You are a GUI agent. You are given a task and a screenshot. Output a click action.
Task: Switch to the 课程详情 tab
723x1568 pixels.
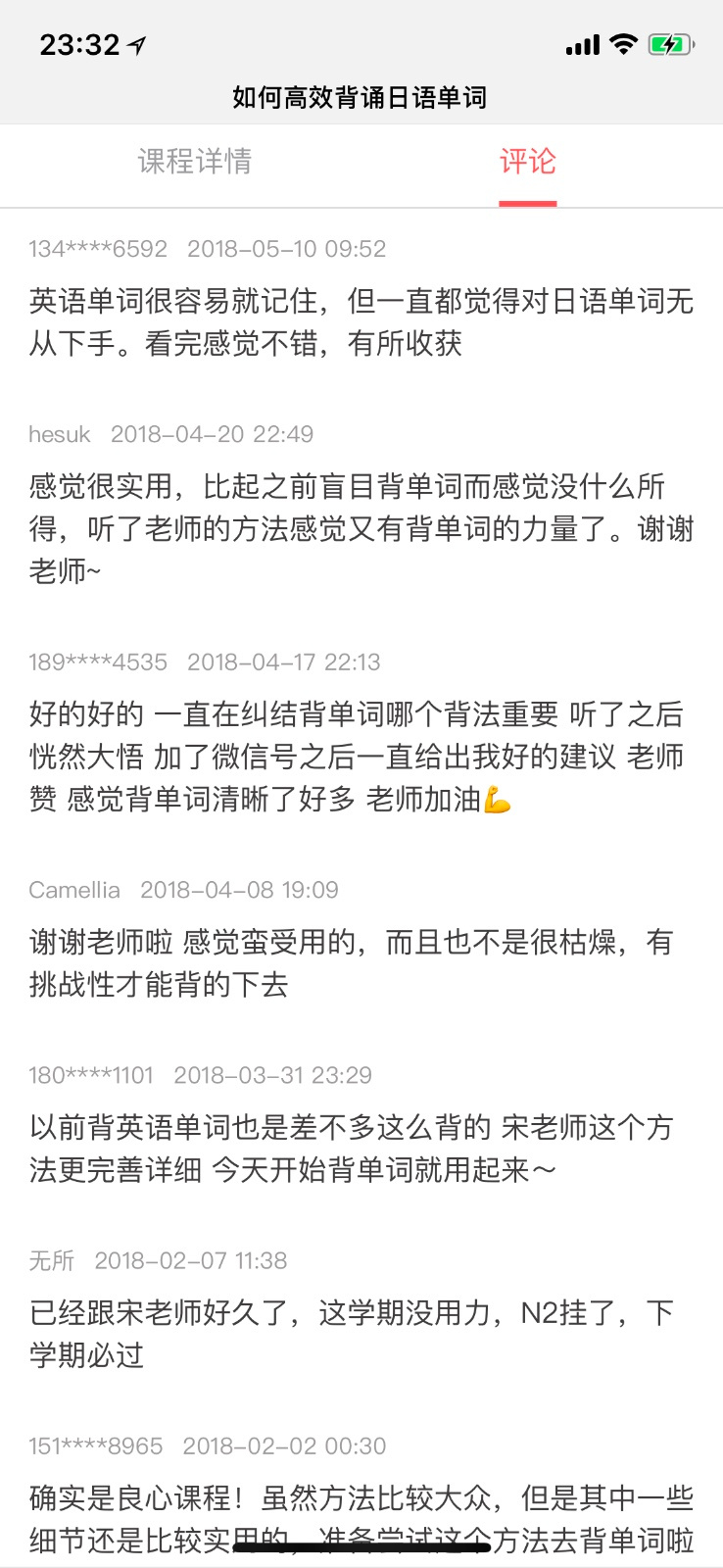pyautogui.click(x=195, y=162)
